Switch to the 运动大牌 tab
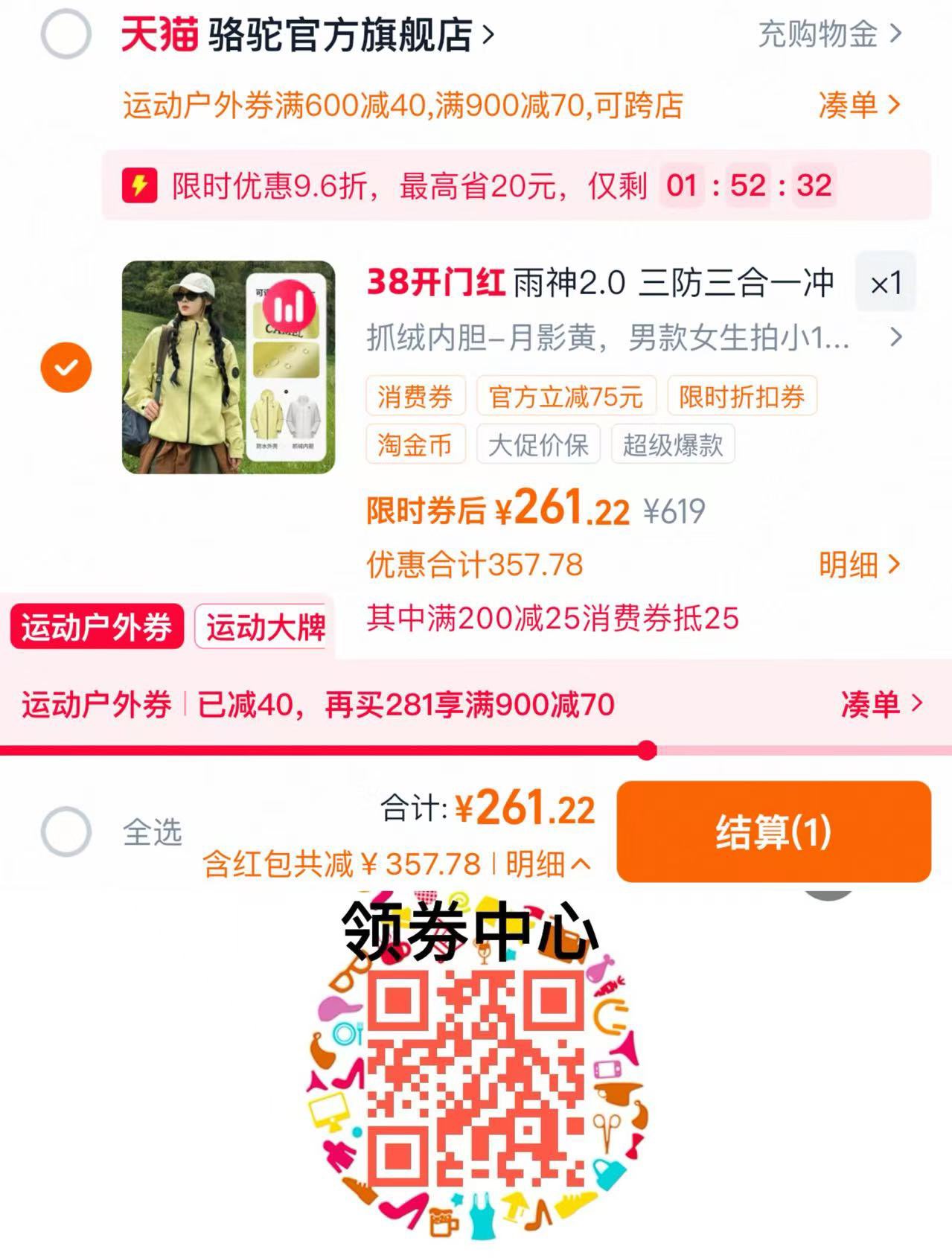This screenshot has height=1258, width=952. pos(261,627)
